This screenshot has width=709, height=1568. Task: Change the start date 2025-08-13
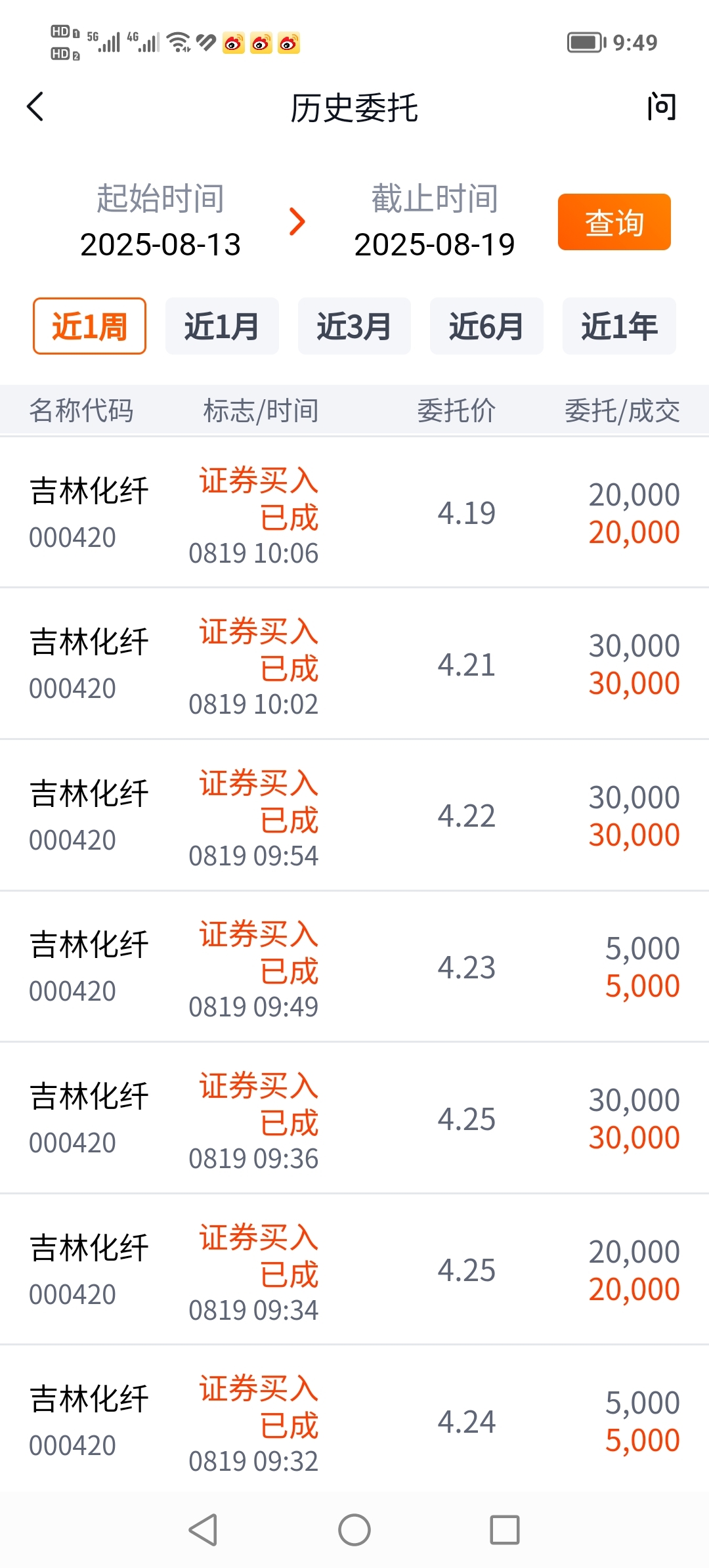[160, 245]
